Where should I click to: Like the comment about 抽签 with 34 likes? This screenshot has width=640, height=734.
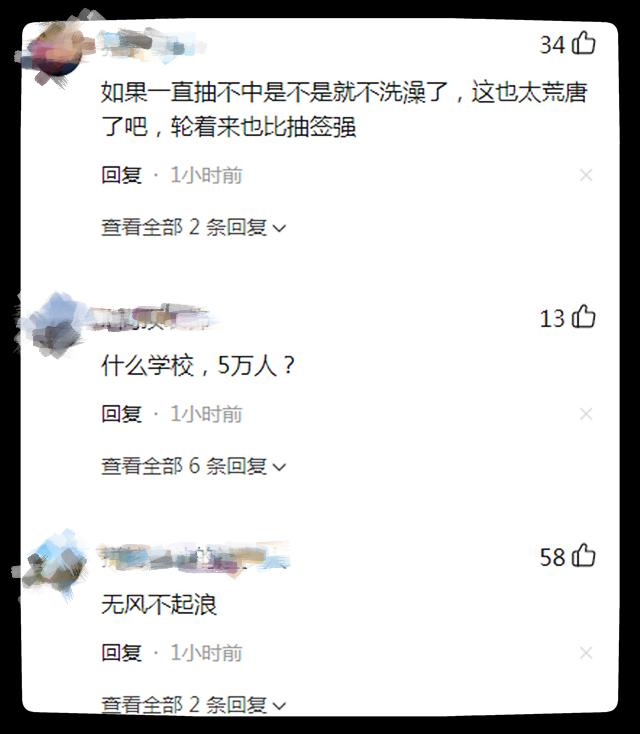point(583,43)
